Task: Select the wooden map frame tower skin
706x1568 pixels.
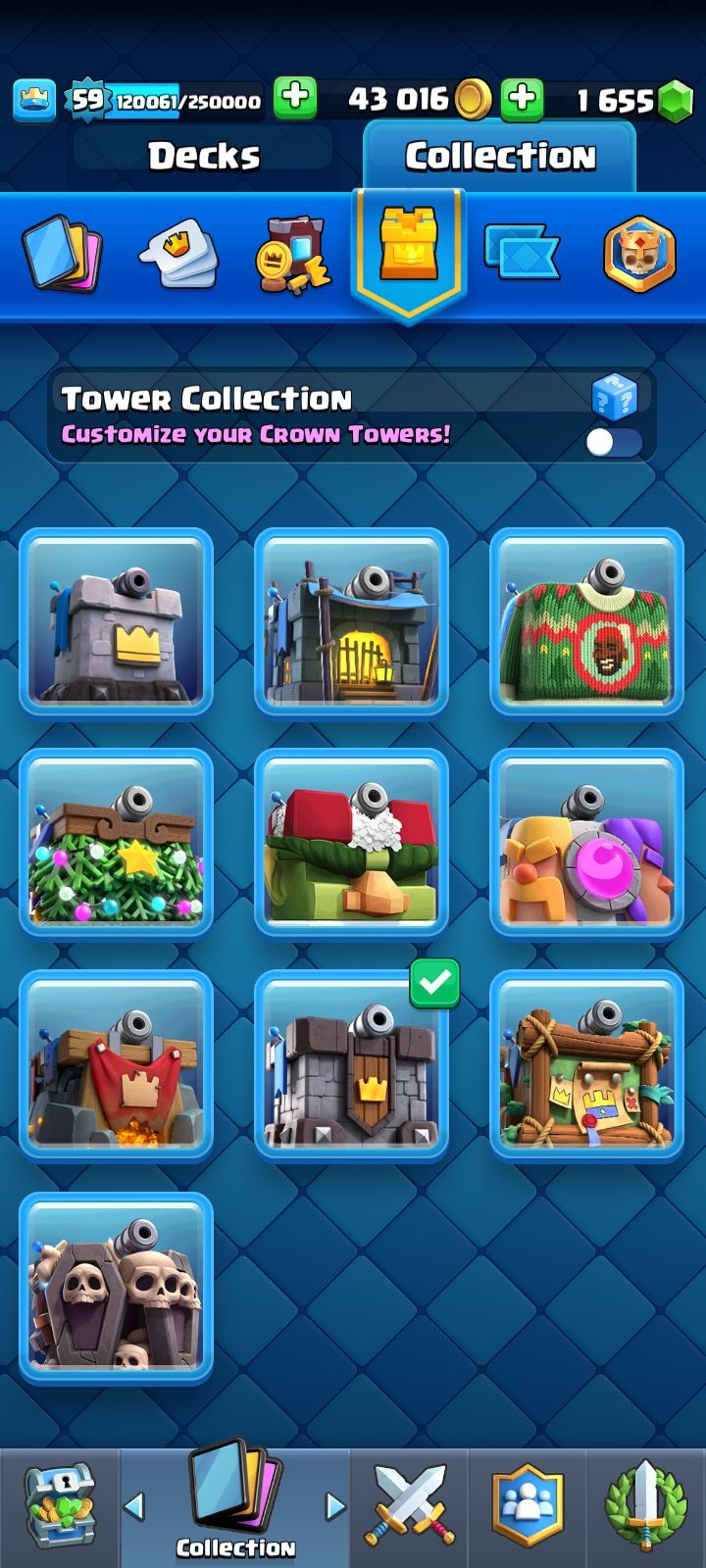Action: point(586,1064)
